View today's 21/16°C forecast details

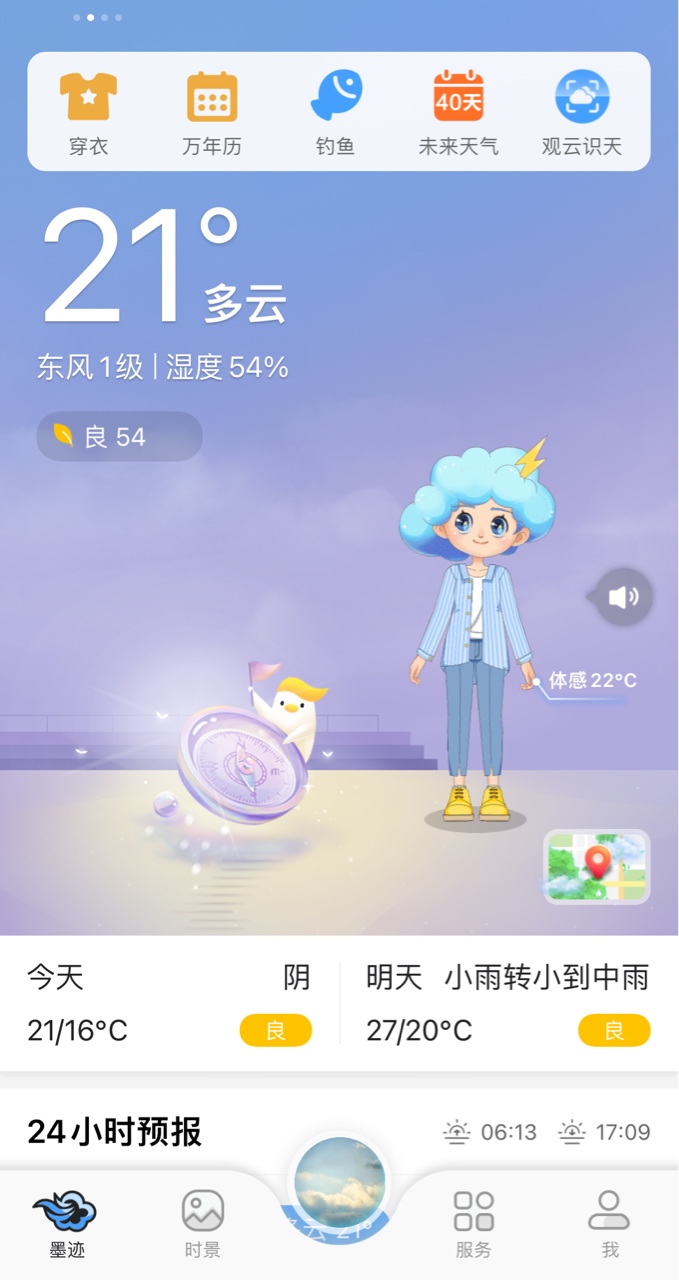169,1003
